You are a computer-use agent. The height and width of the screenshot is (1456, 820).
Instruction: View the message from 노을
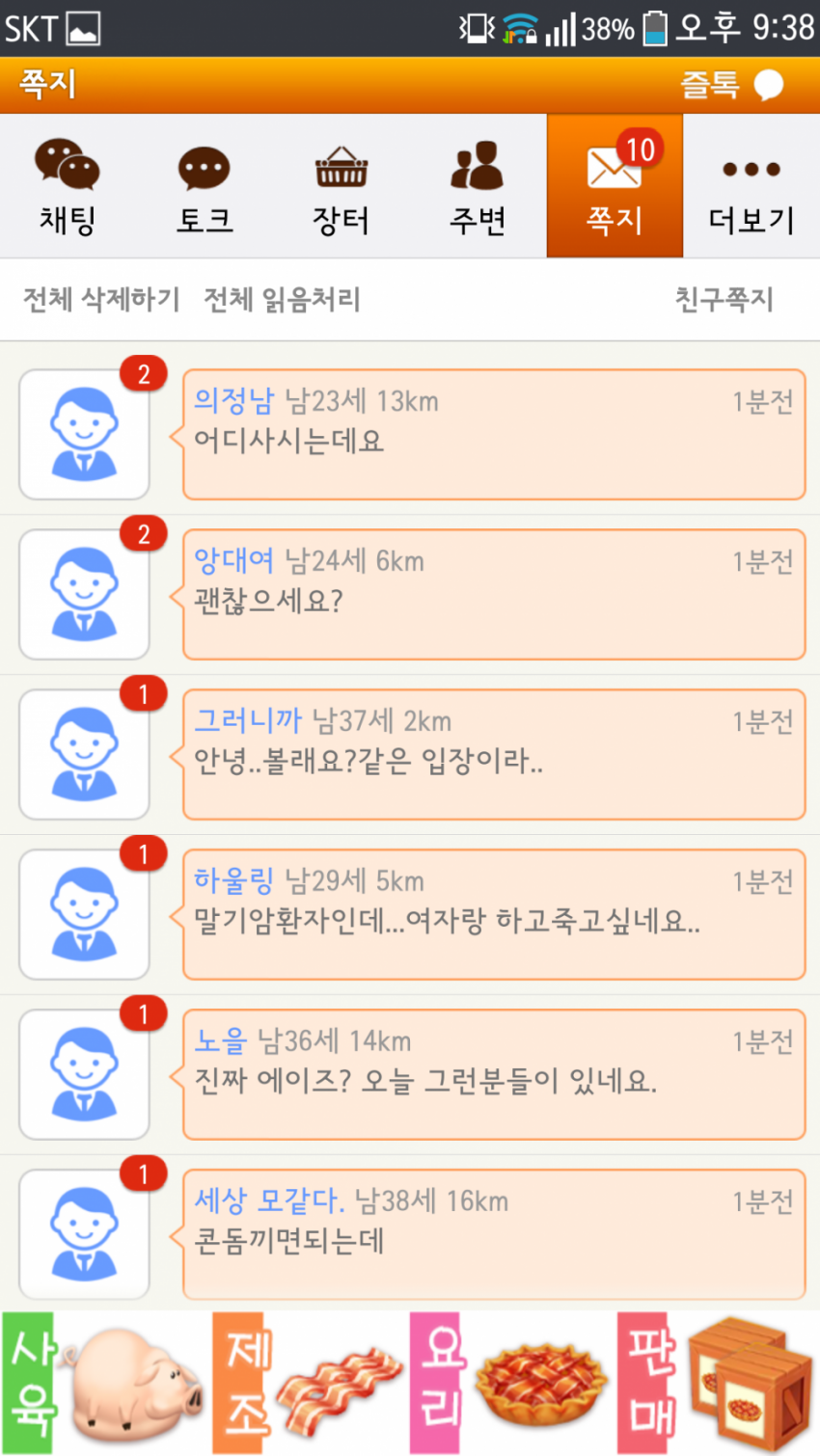(494, 1074)
